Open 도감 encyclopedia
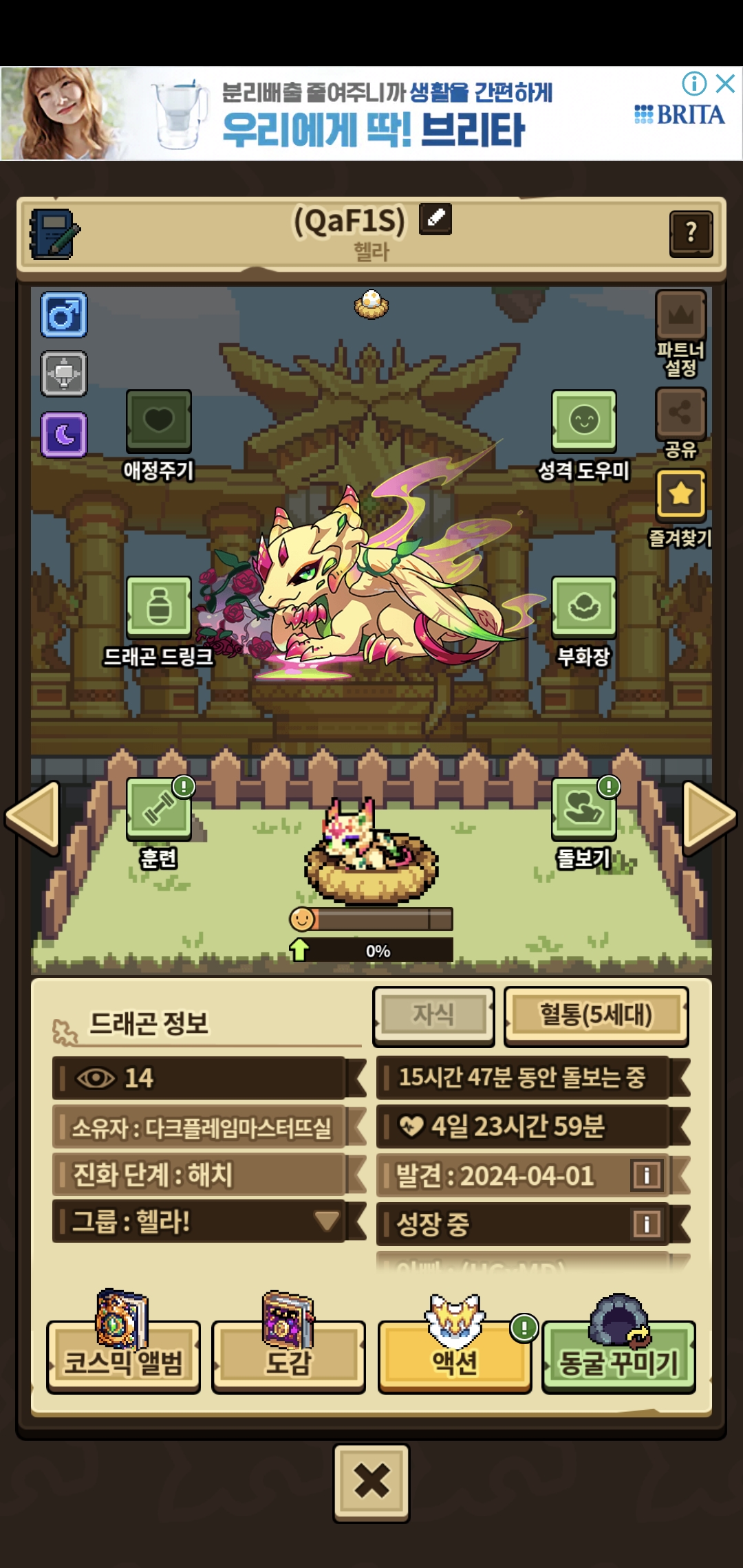 (288, 1358)
